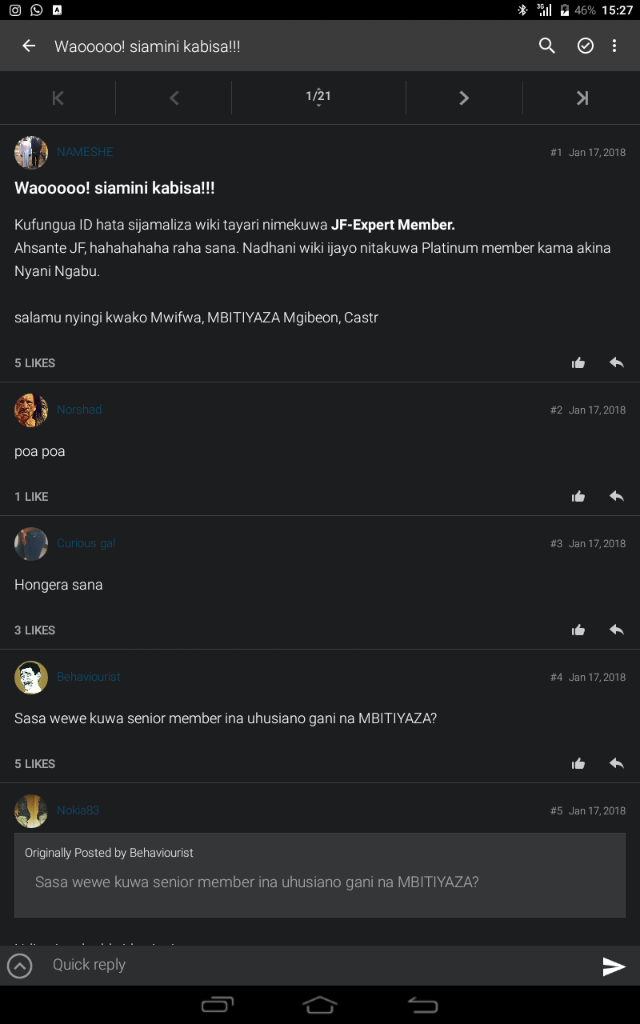Screen dimensions: 640x1024
Task: Send the quick reply
Action: pyautogui.click(x=613, y=966)
